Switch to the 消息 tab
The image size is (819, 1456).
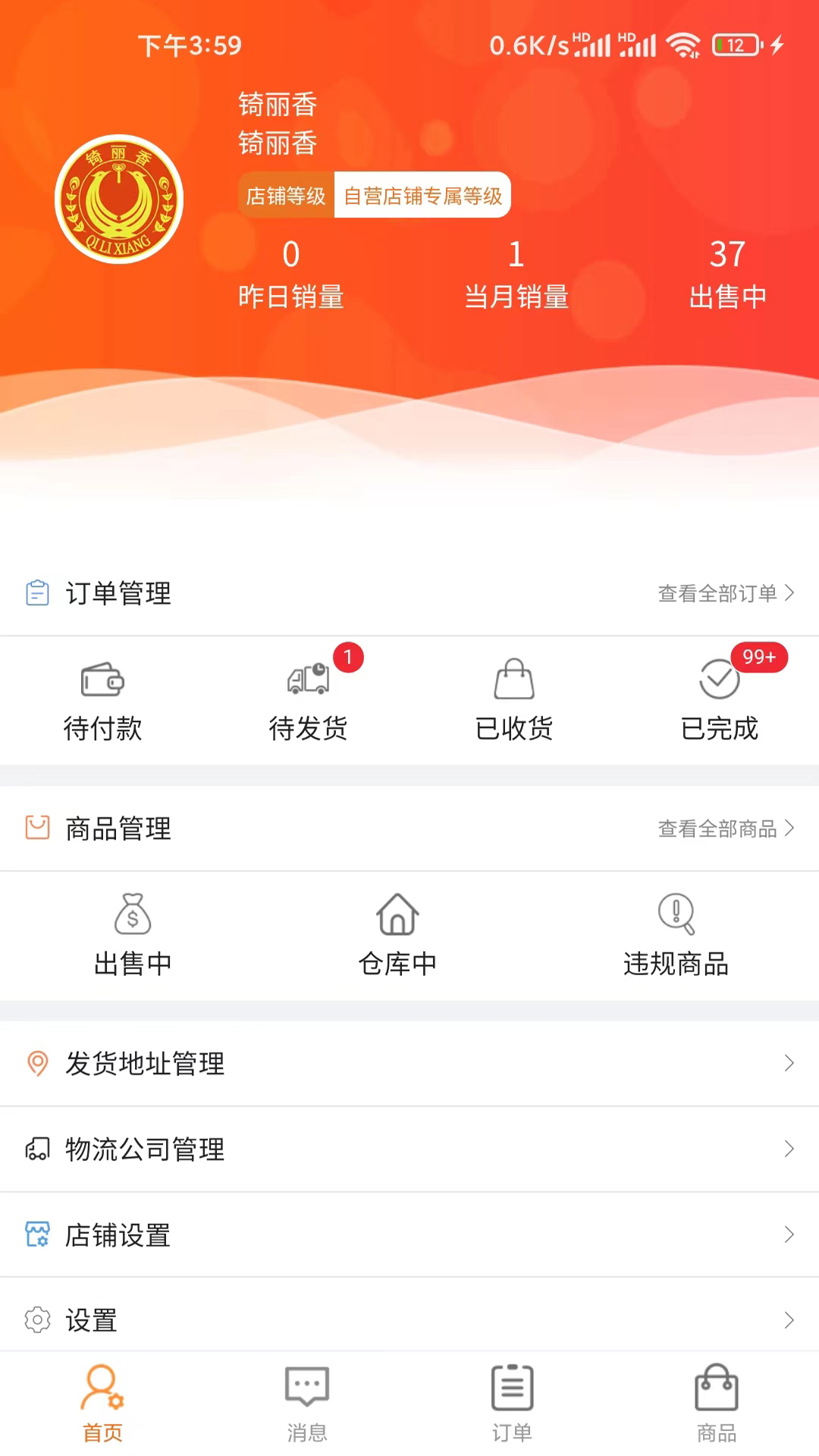coord(307,1403)
